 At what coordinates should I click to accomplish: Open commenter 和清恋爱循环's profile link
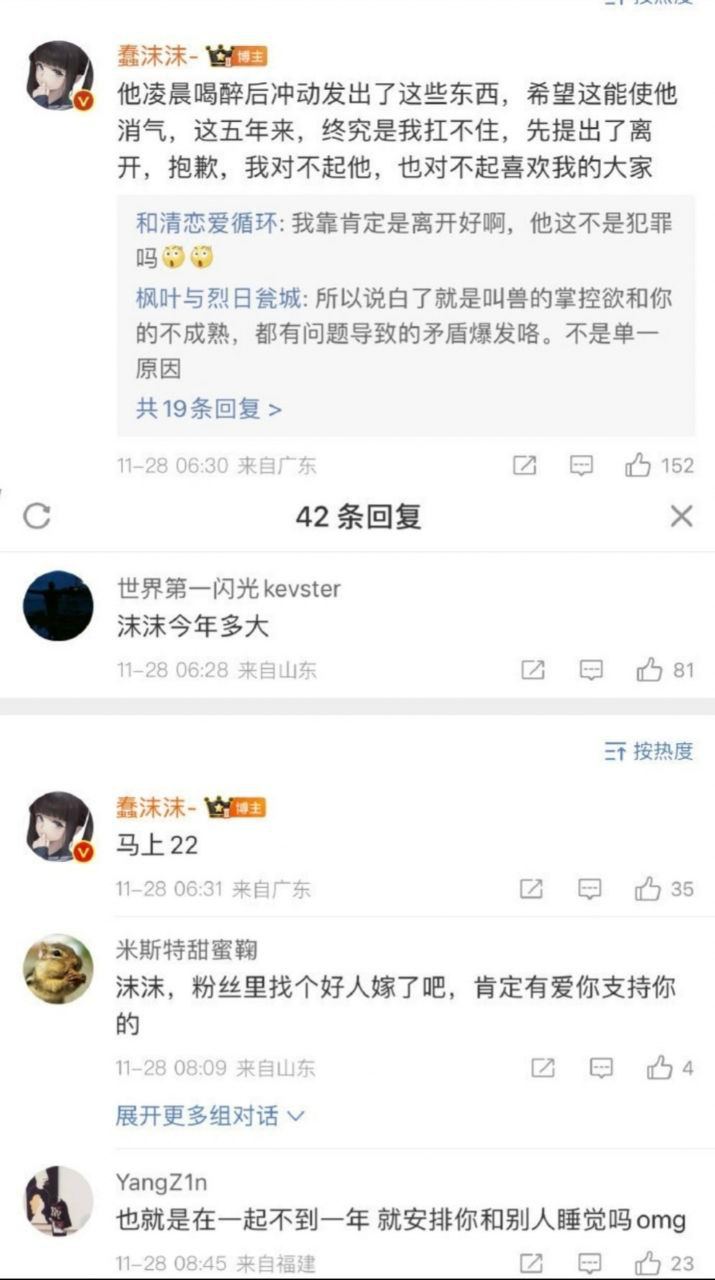208,223
